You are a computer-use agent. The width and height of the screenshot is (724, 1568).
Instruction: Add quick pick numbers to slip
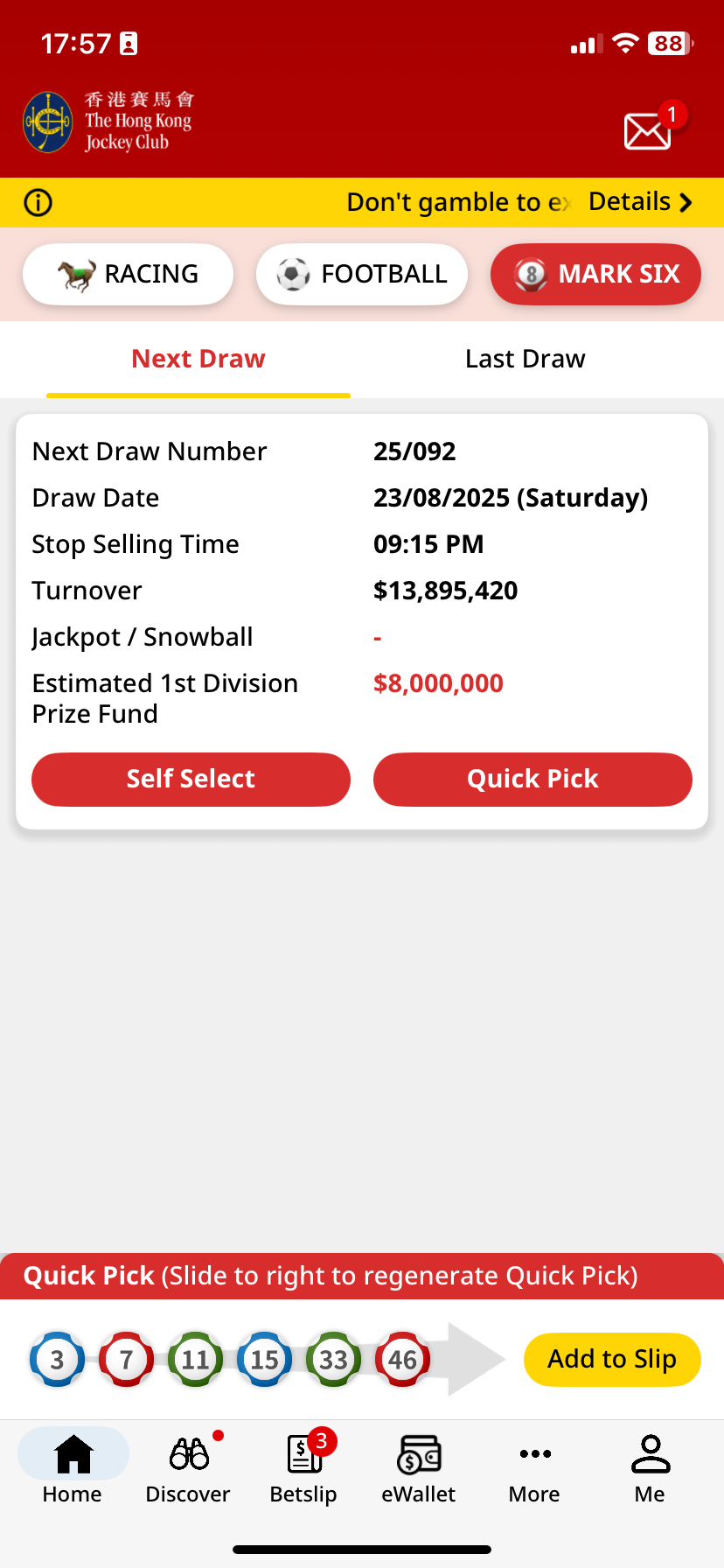tap(612, 1359)
